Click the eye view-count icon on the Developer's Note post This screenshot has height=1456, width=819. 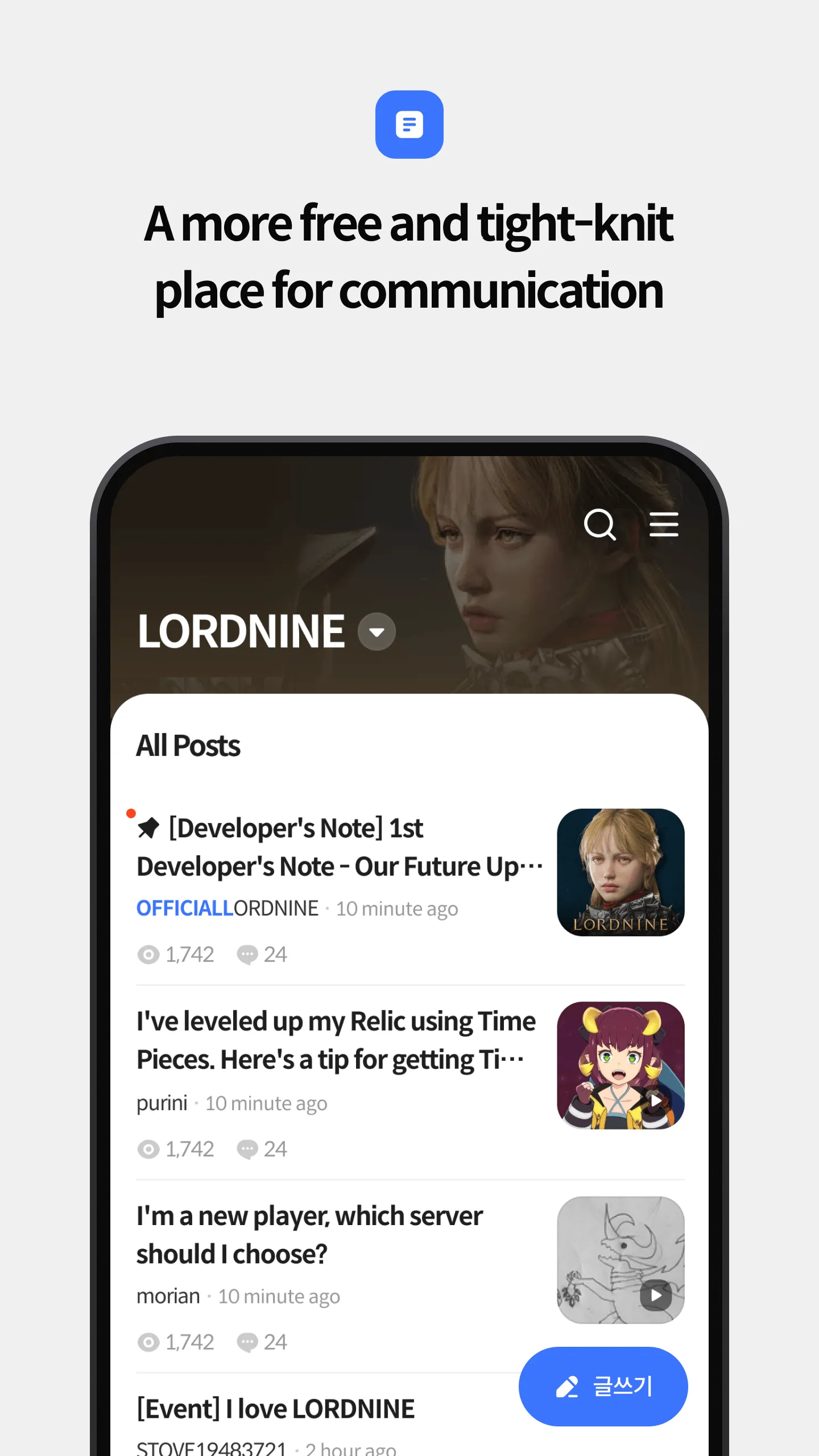point(148,954)
